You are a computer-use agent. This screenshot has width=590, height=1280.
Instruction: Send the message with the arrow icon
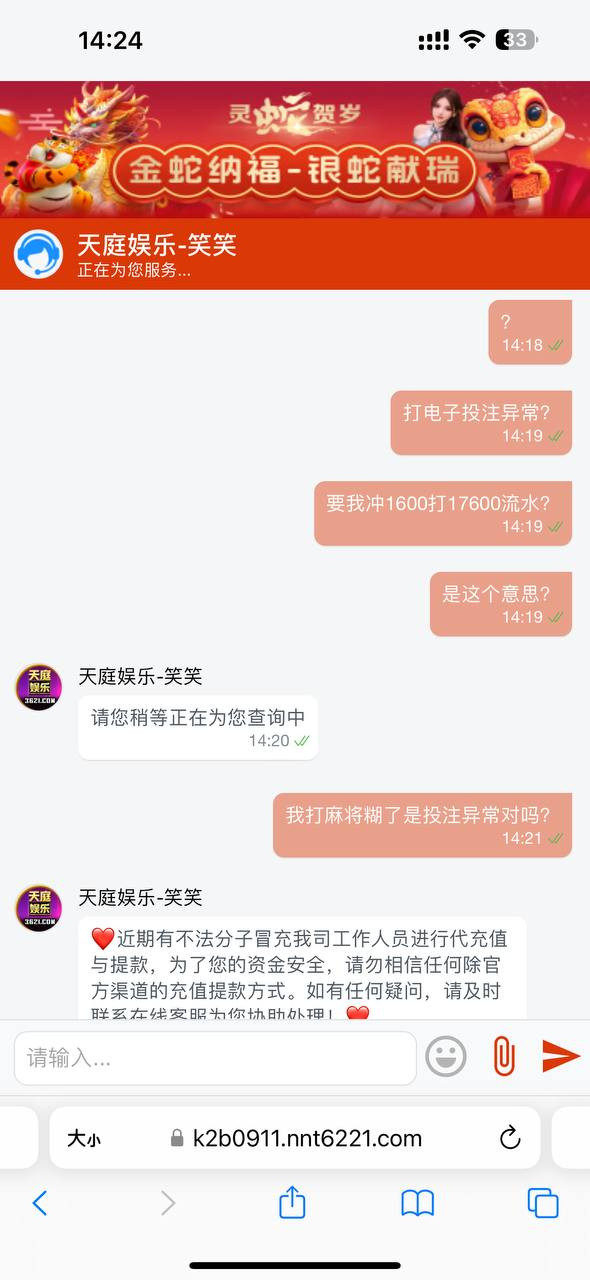561,1056
